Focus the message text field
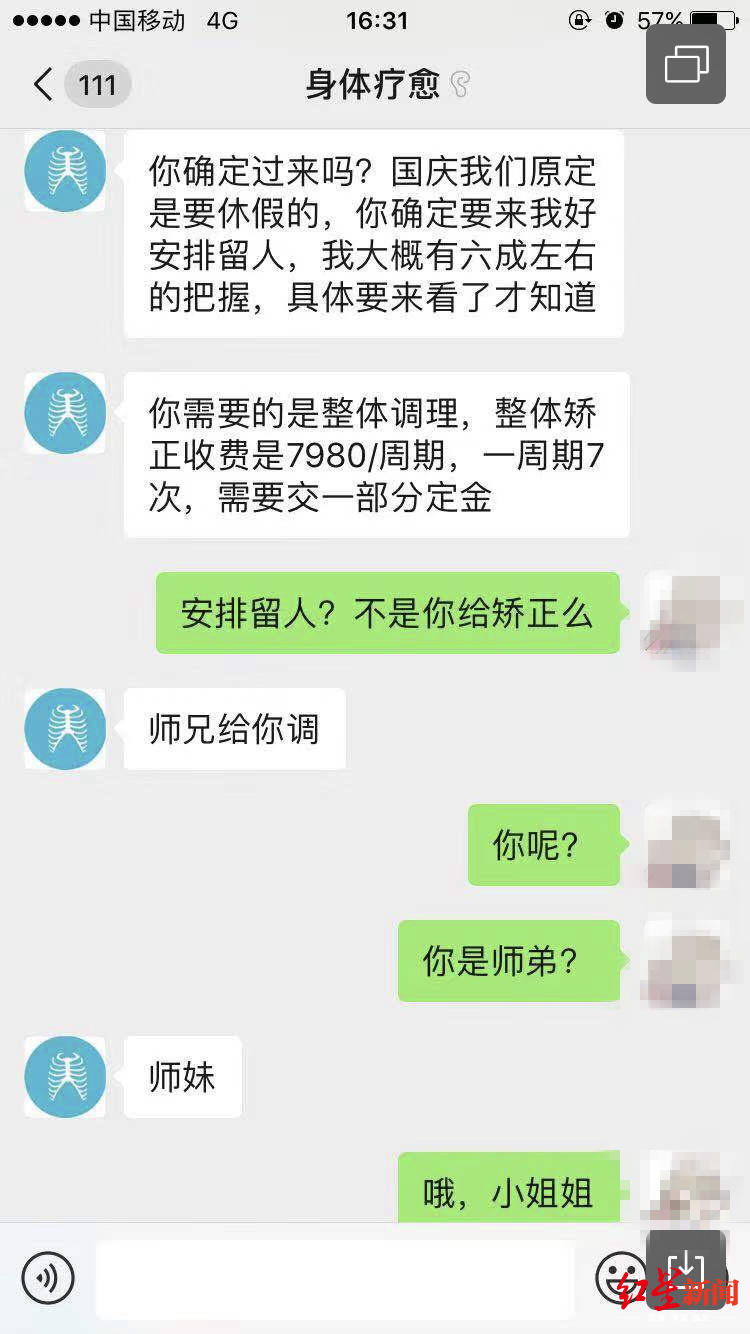 [x=335, y=1279]
